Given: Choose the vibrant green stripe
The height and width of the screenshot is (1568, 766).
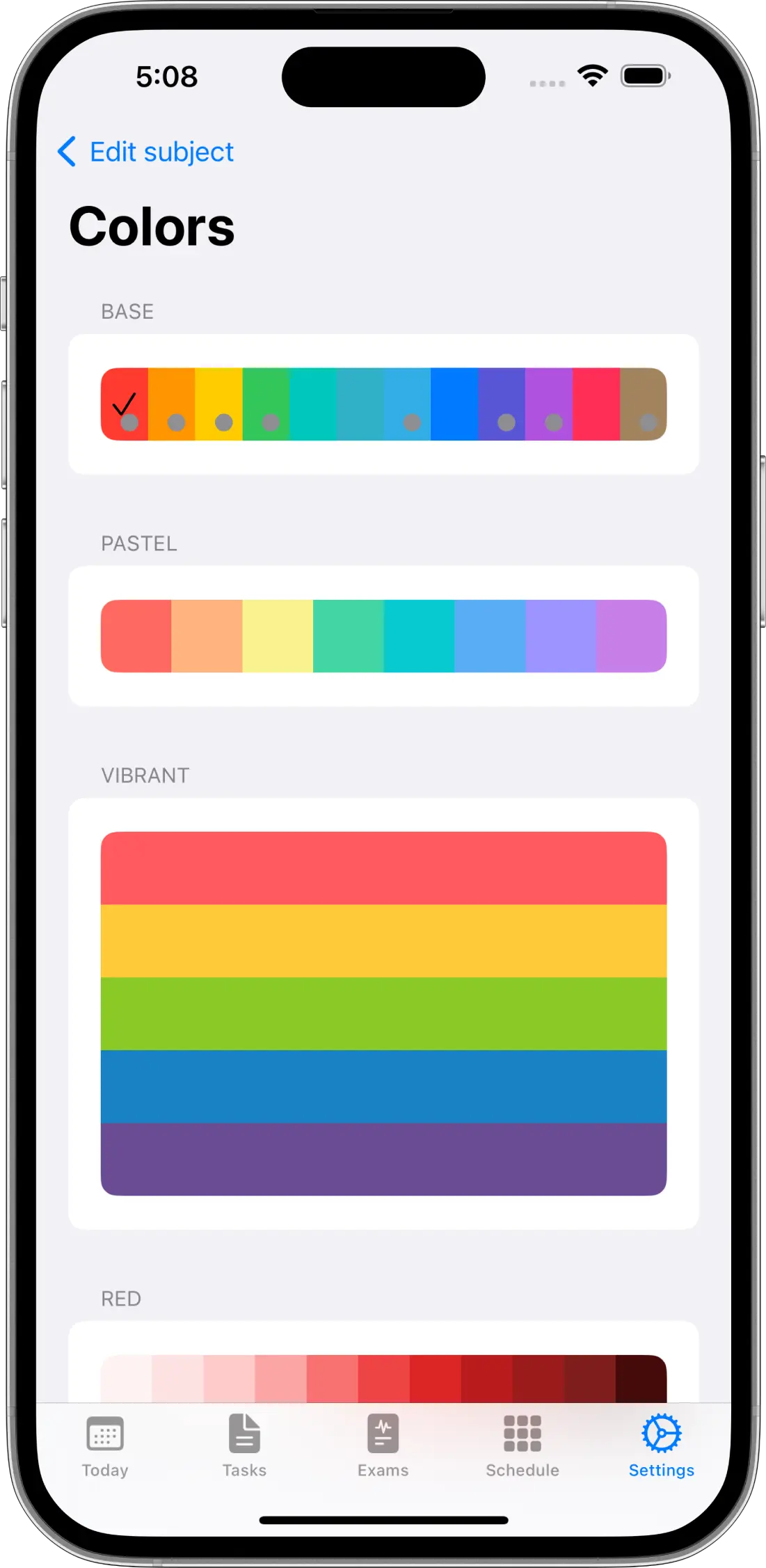Looking at the screenshot, I should click(383, 1013).
